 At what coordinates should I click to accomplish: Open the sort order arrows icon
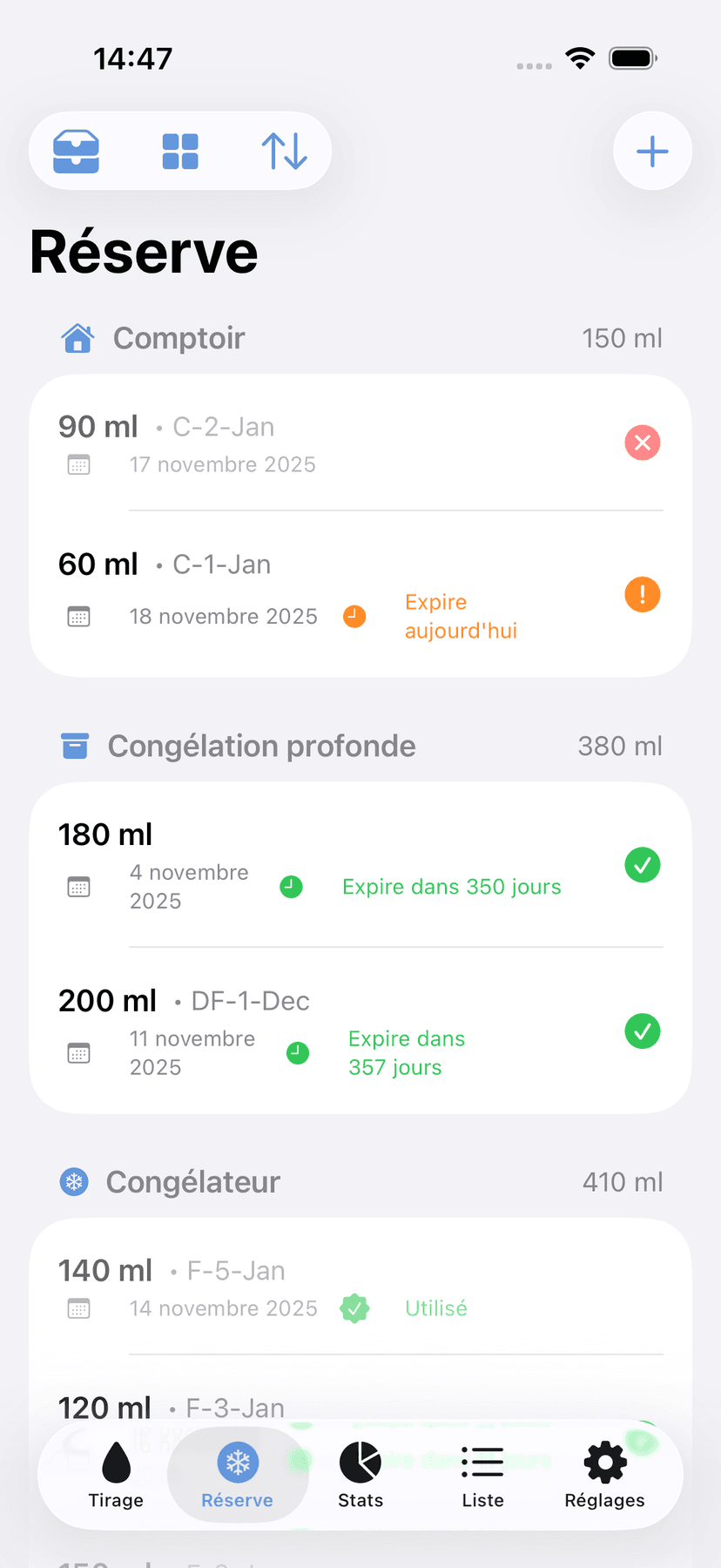285,151
